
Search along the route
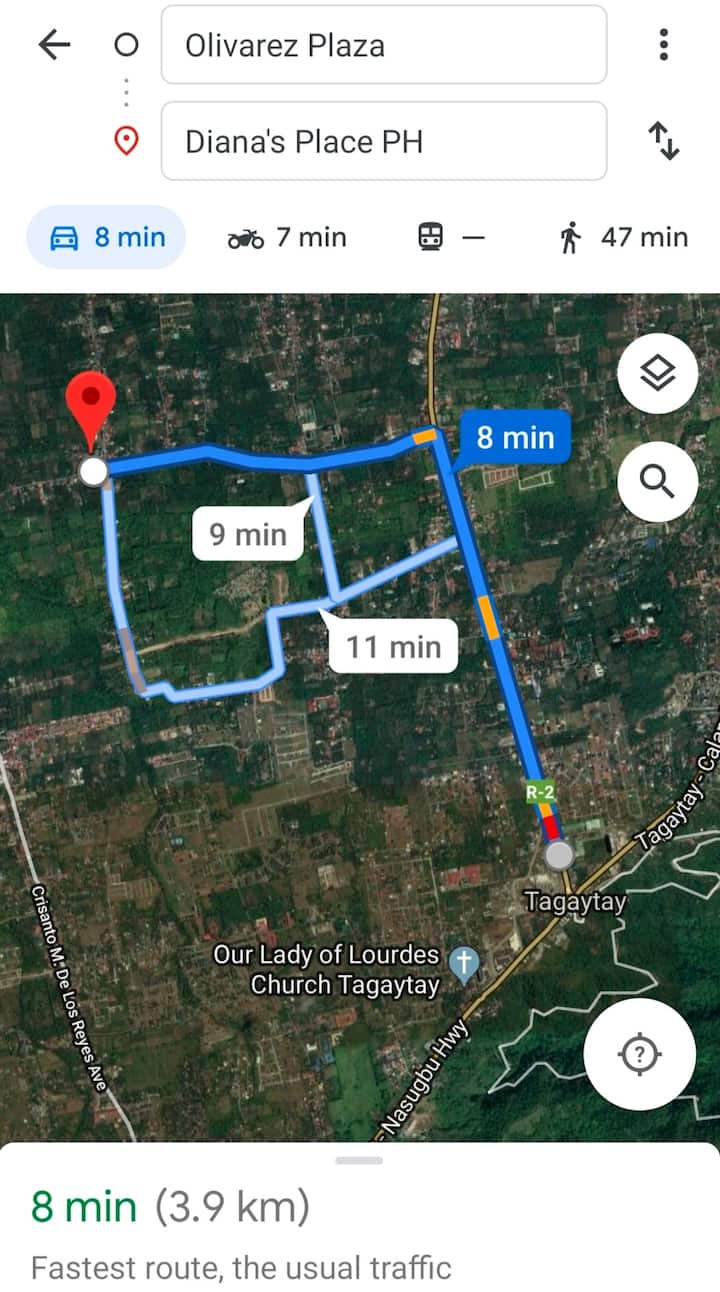[x=657, y=481]
